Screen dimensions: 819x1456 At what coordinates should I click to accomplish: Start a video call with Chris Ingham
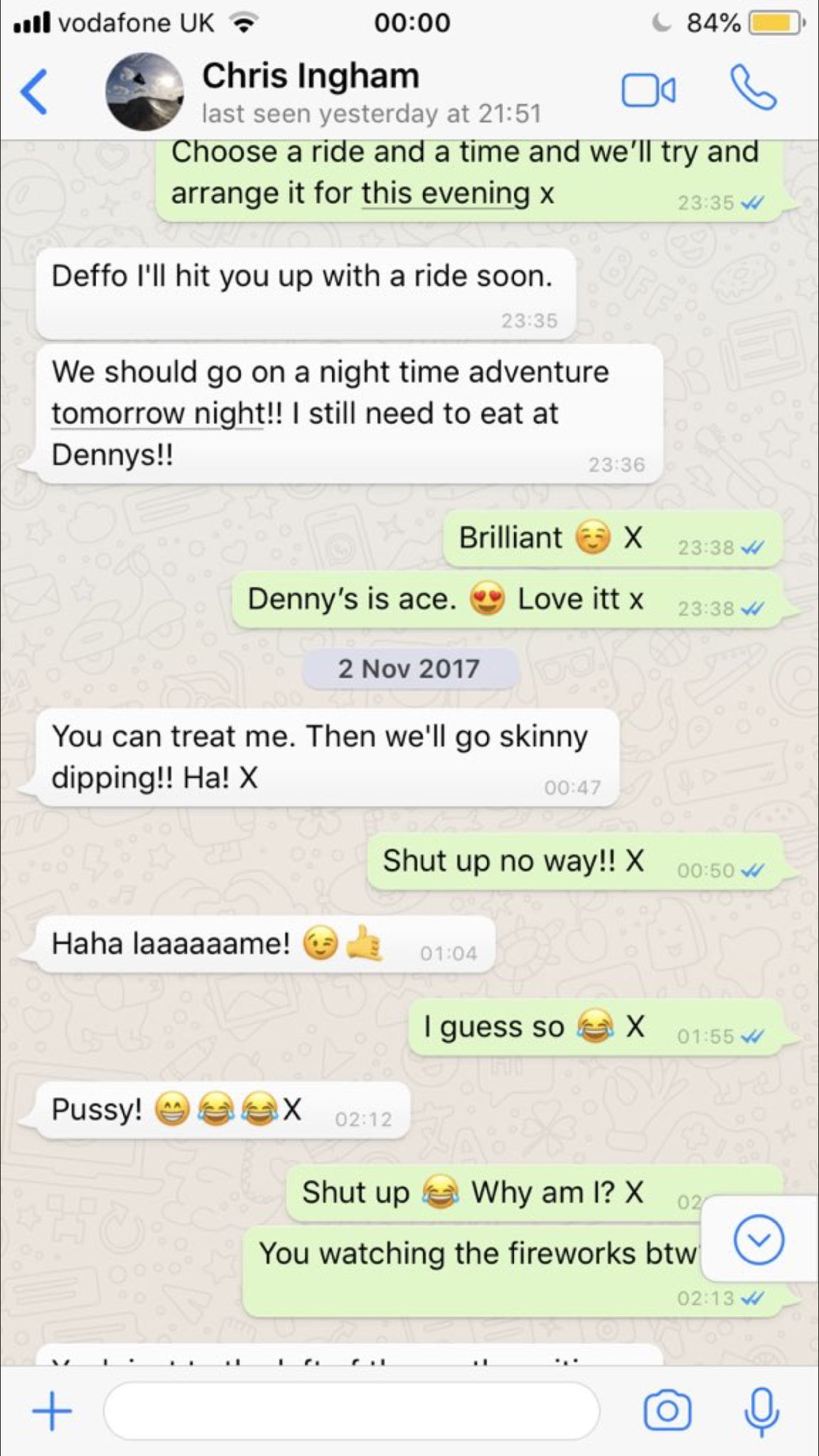click(648, 92)
